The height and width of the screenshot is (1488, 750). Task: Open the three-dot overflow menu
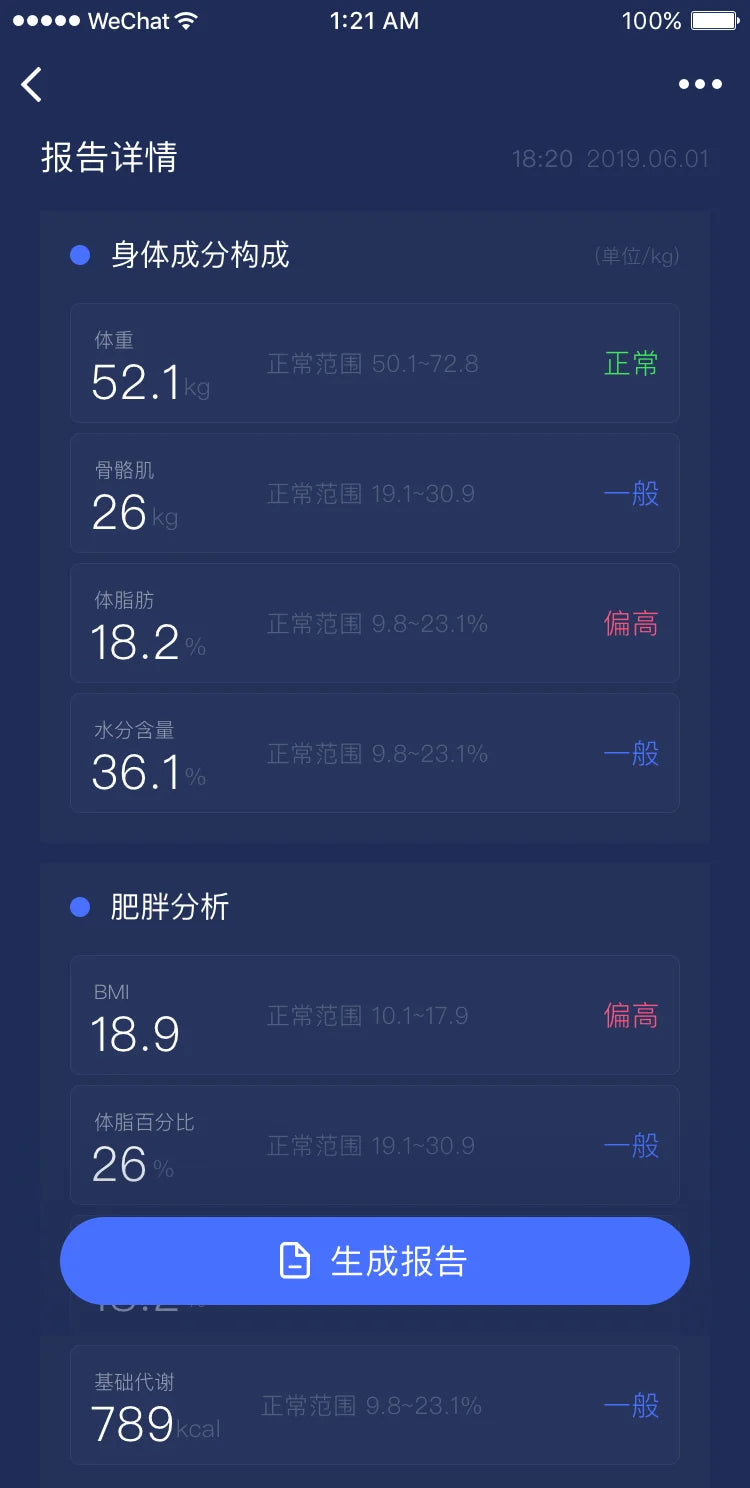700,85
